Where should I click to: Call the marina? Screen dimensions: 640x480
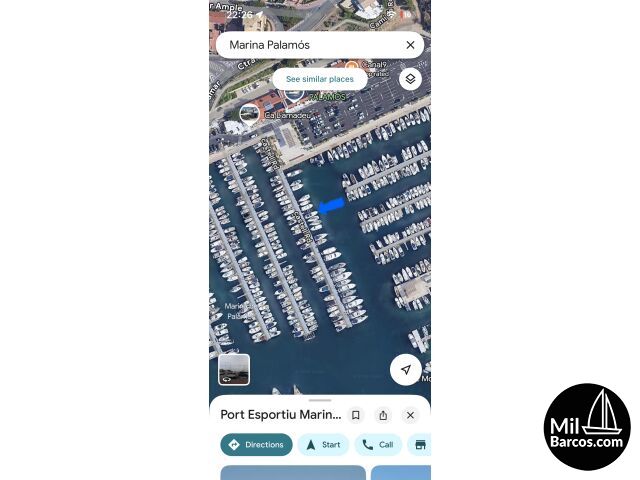378,445
